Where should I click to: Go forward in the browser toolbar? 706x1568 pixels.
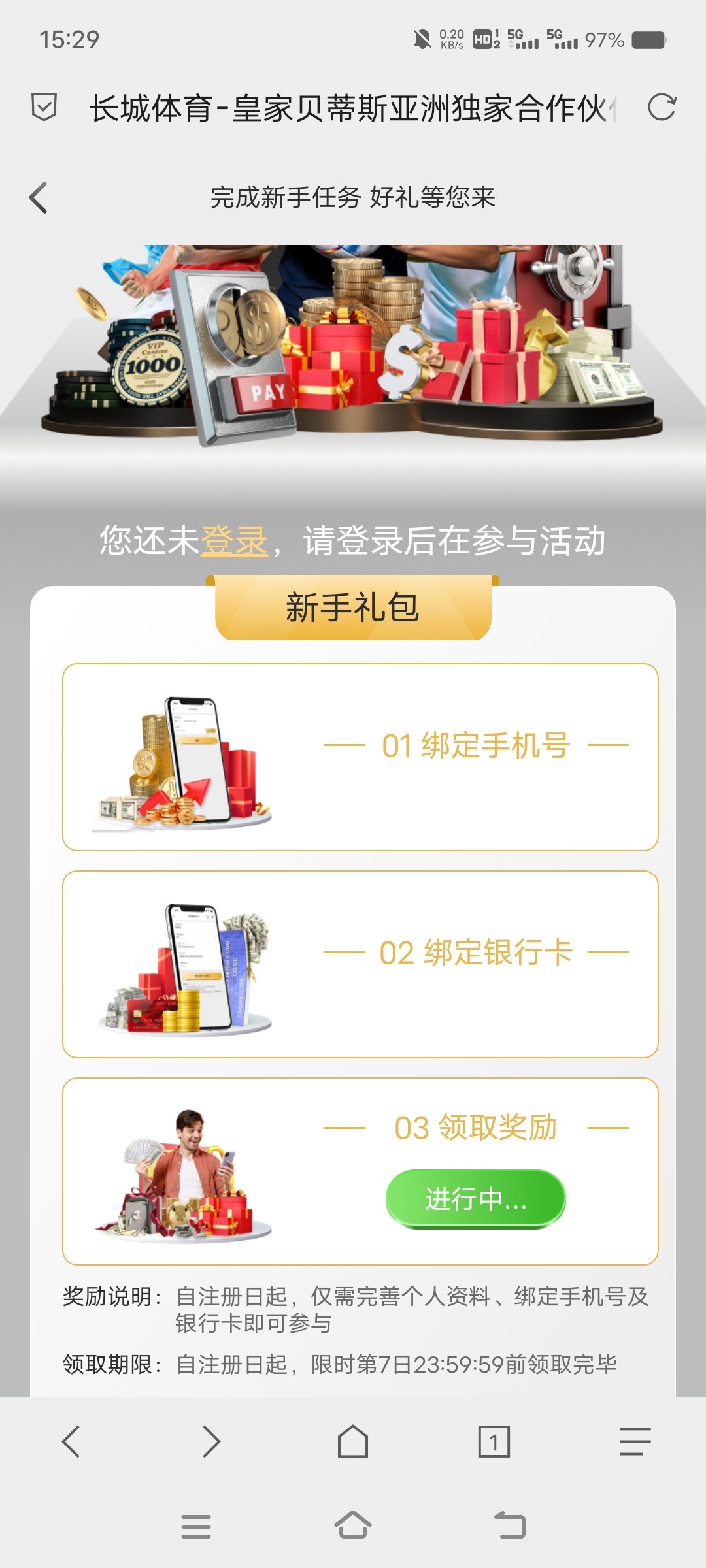[211, 1441]
